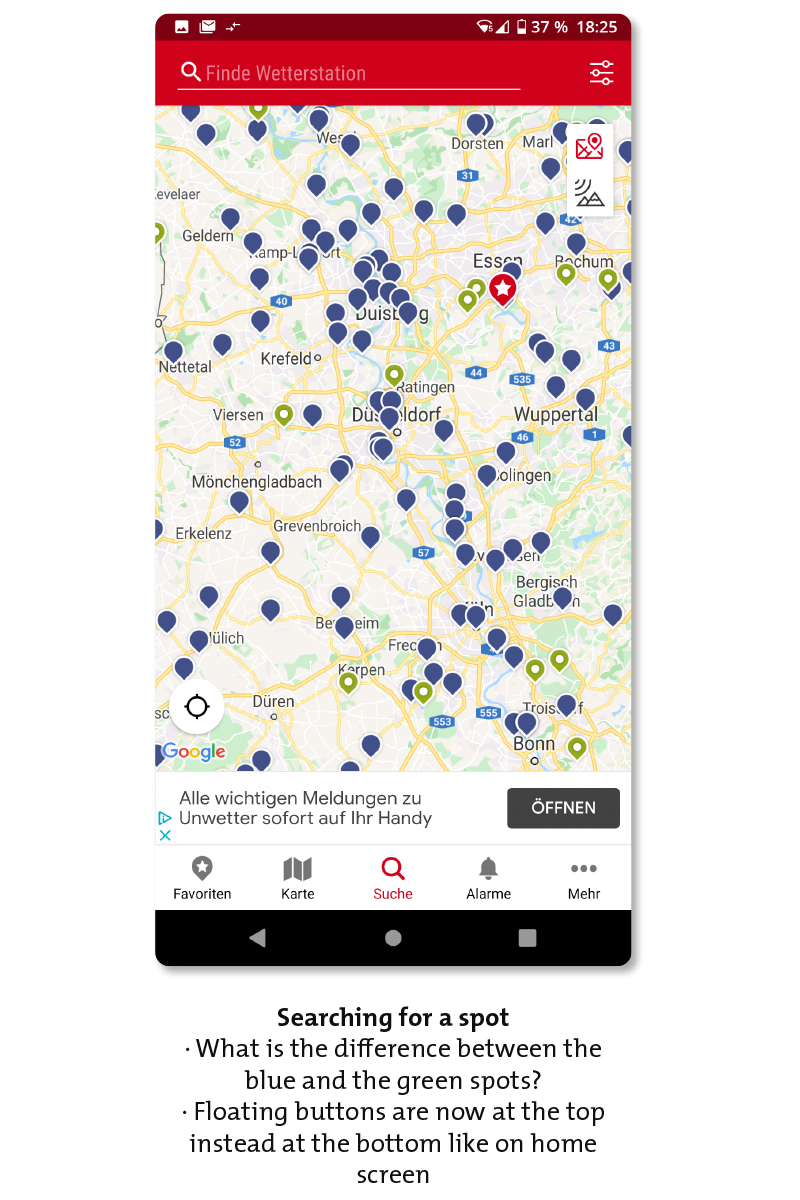Select the Suche tab
800x1200 pixels.
point(393,878)
